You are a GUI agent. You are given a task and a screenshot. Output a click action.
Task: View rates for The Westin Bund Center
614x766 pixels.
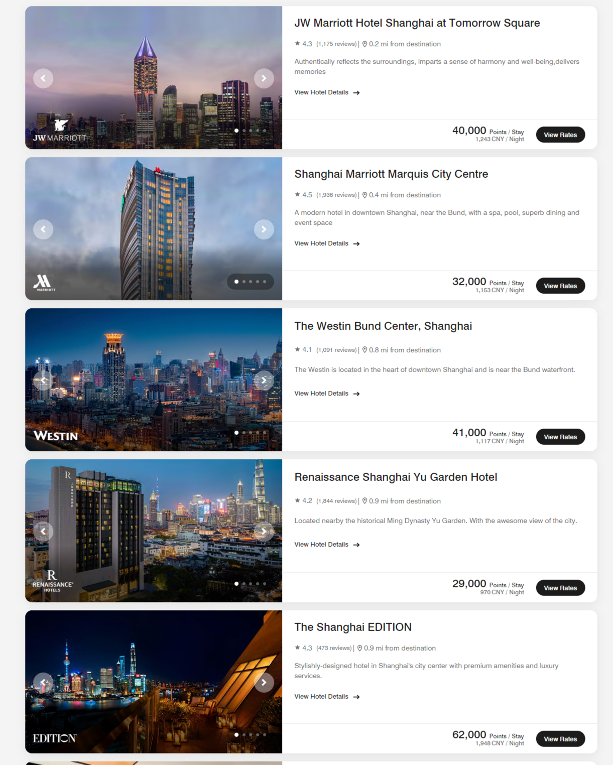pyautogui.click(x=560, y=437)
